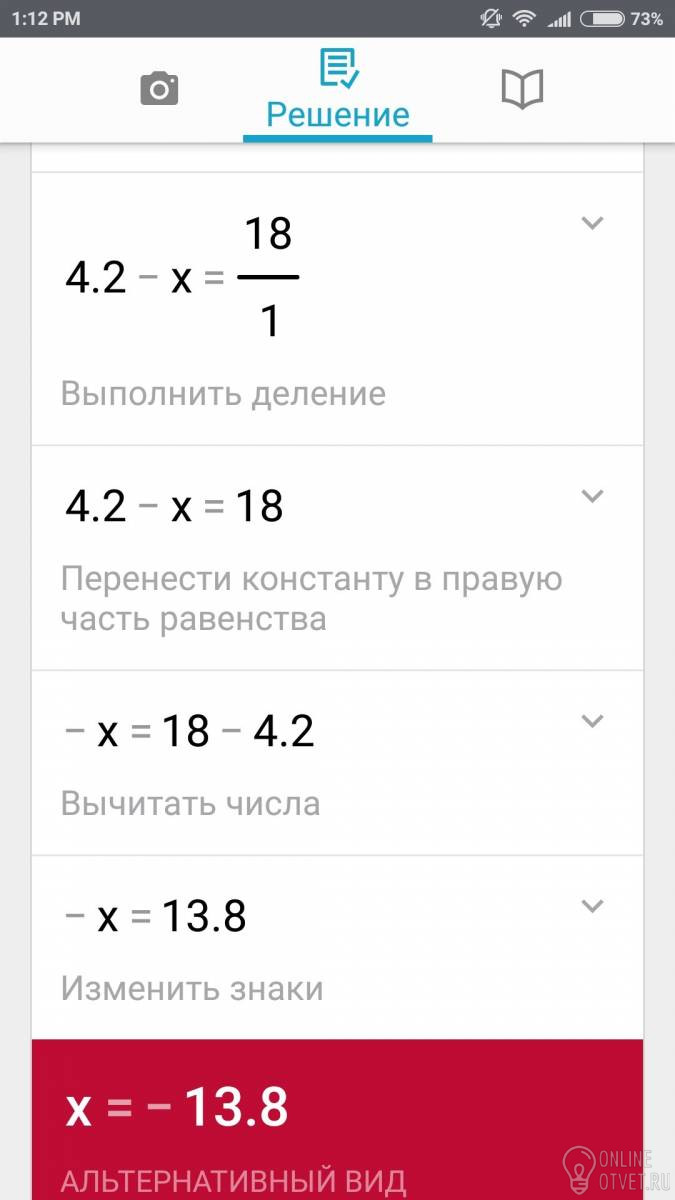Expand the Вычитать числа step

593,721
